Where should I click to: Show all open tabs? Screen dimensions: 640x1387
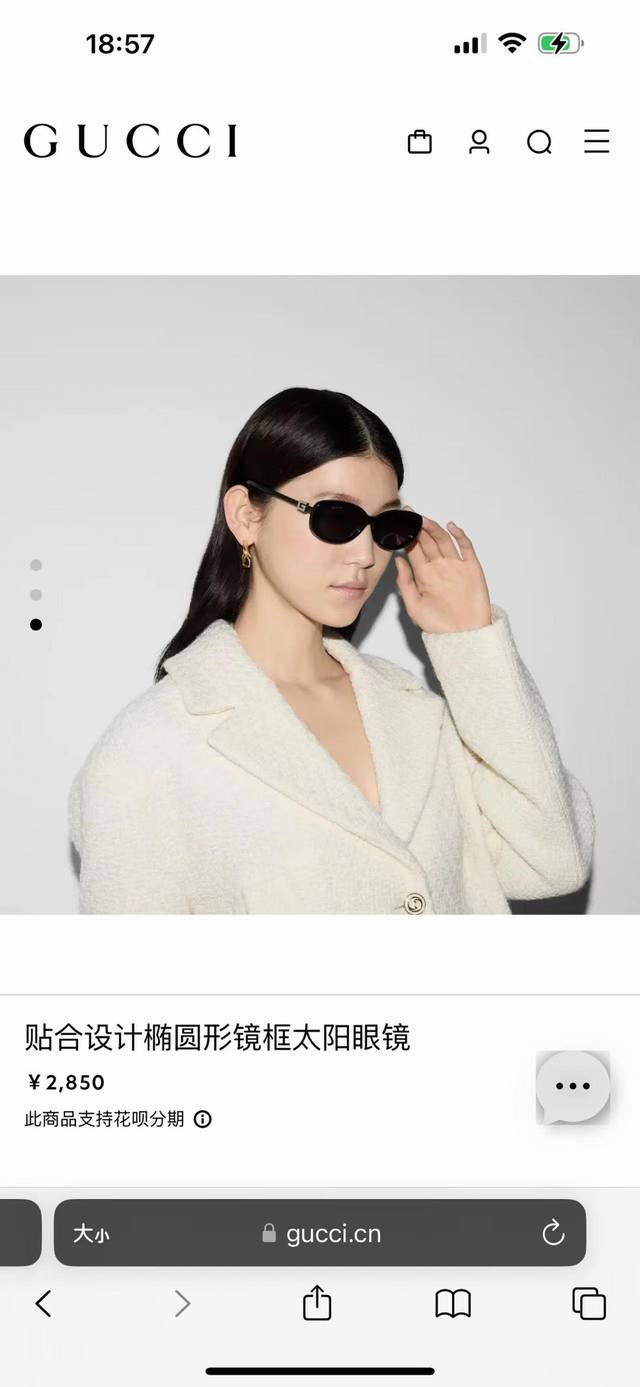589,1303
